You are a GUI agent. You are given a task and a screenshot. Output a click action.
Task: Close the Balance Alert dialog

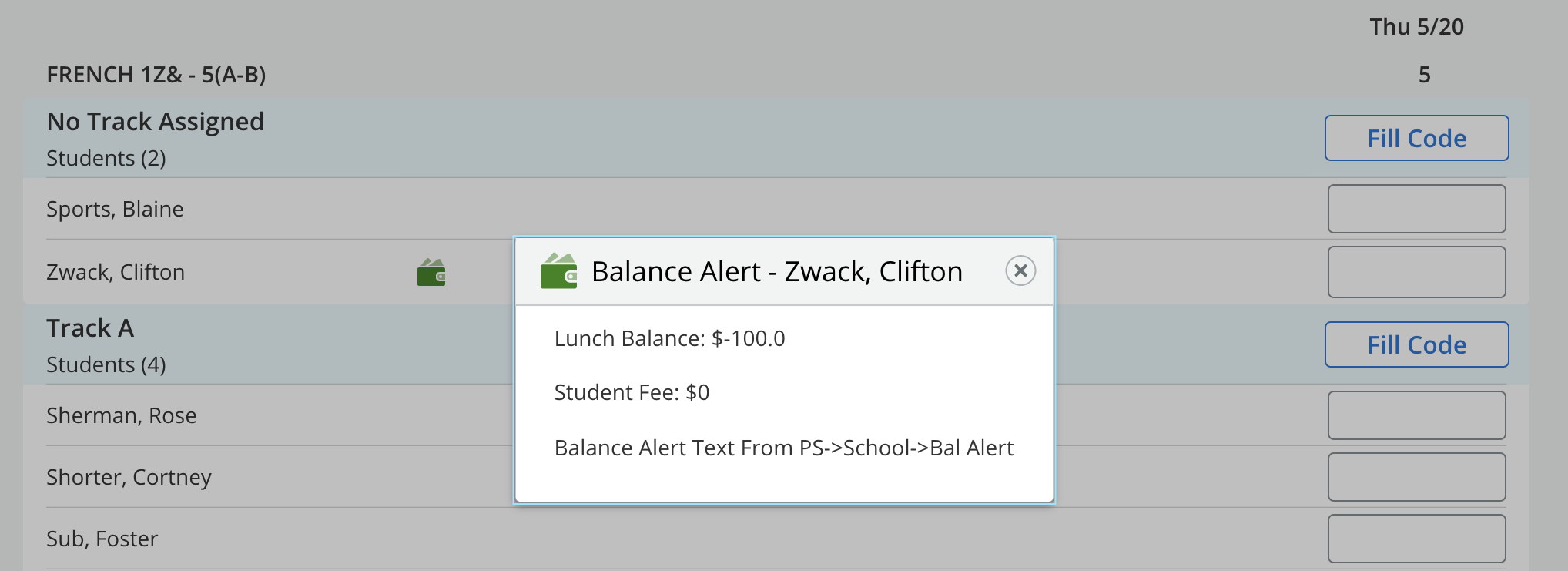click(1020, 270)
